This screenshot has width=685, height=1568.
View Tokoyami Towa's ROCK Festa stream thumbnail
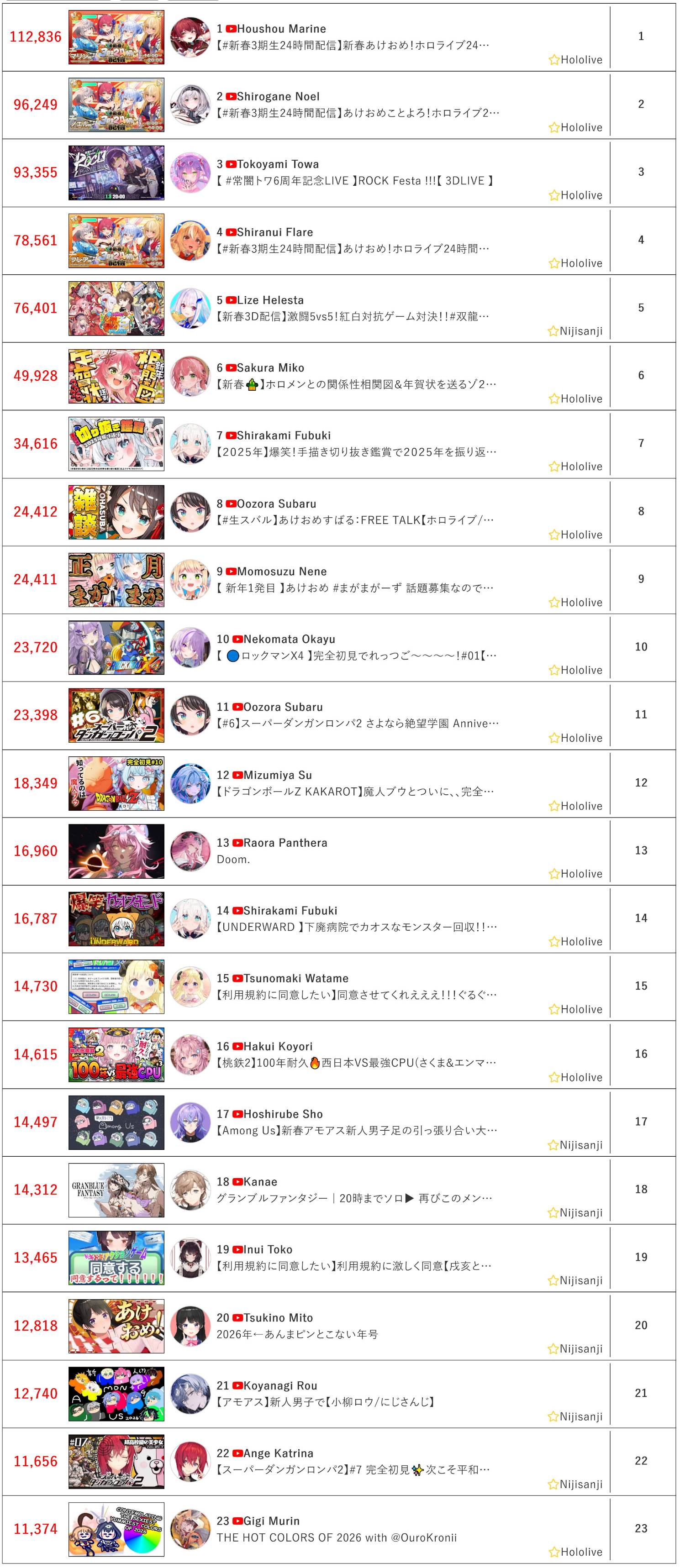116,173
